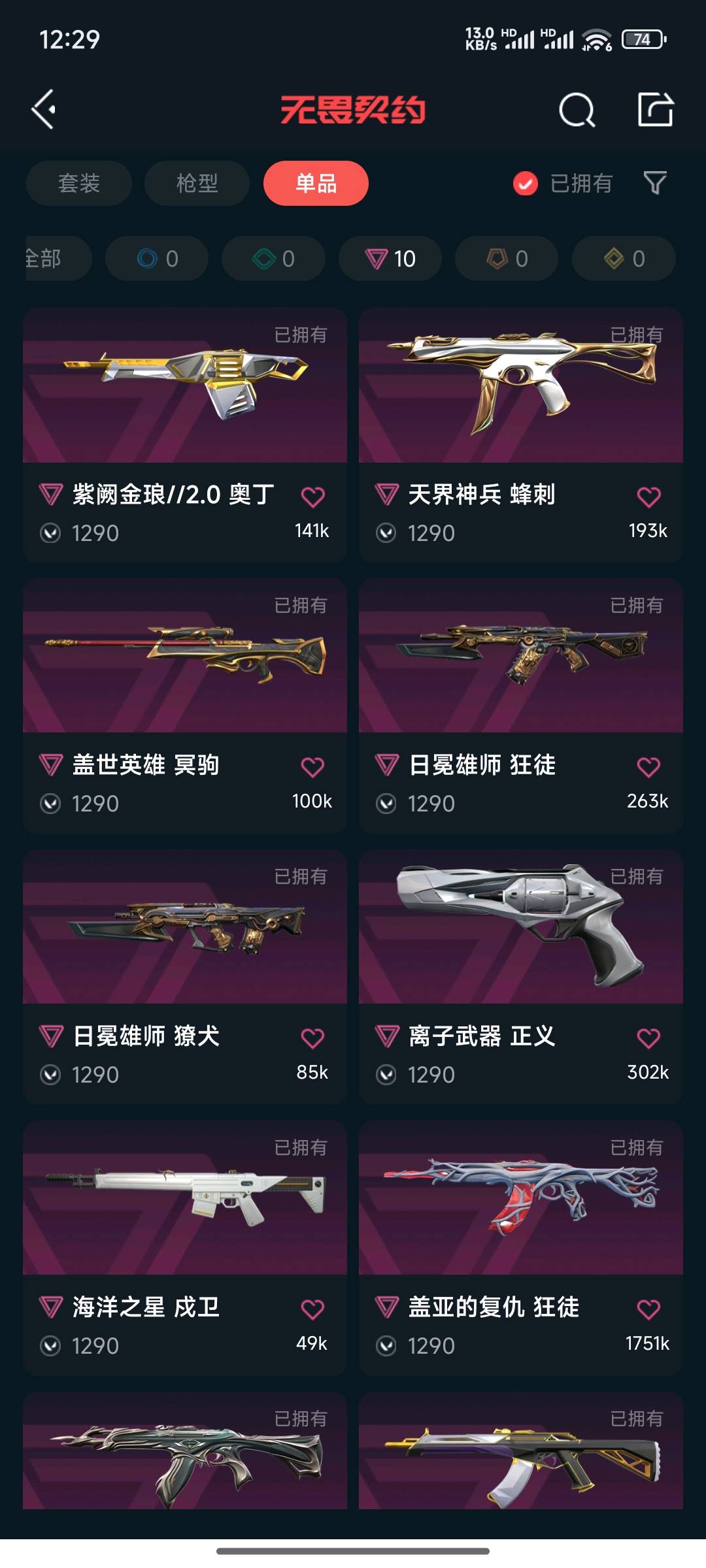Go back using the top-left arrow

tap(44, 109)
